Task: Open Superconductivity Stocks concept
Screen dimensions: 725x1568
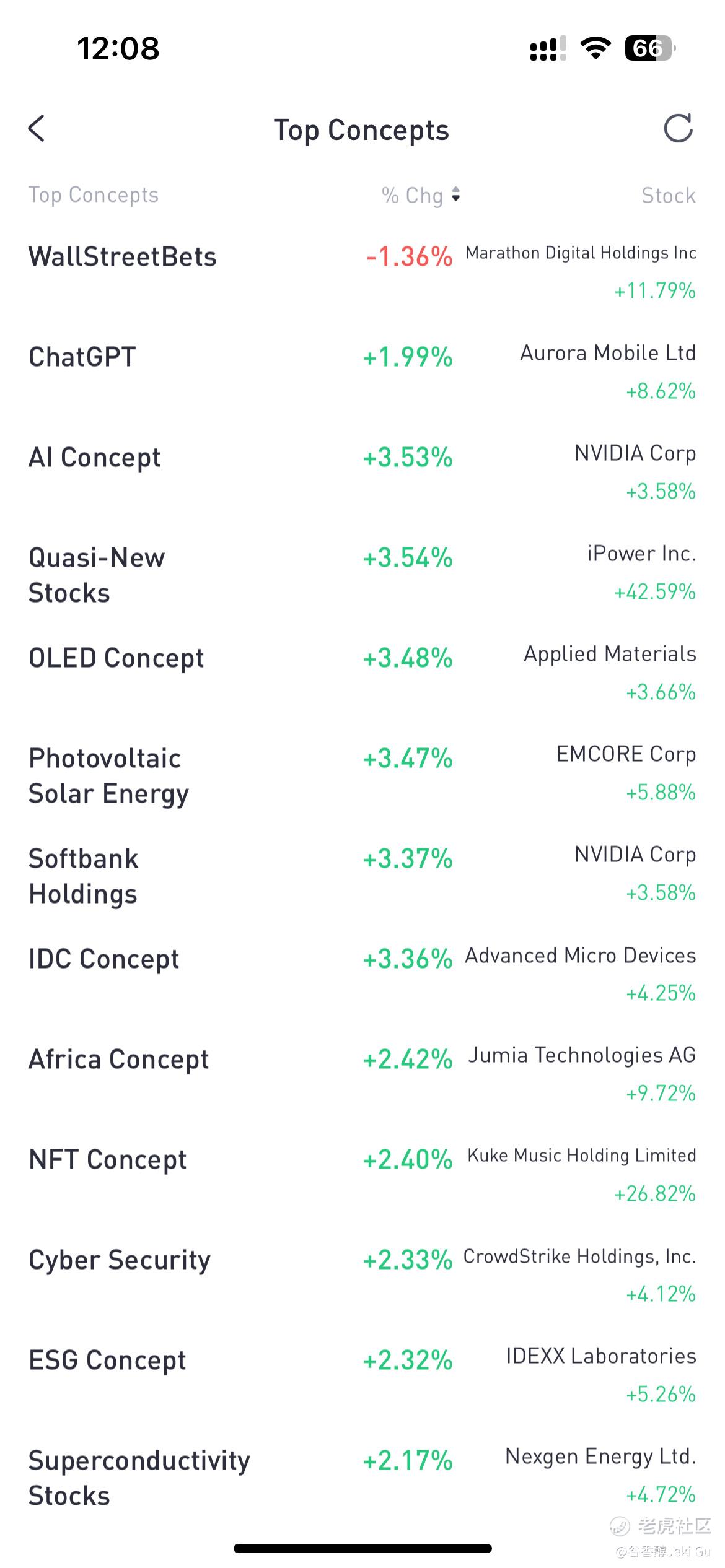Action: click(x=362, y=1476)
